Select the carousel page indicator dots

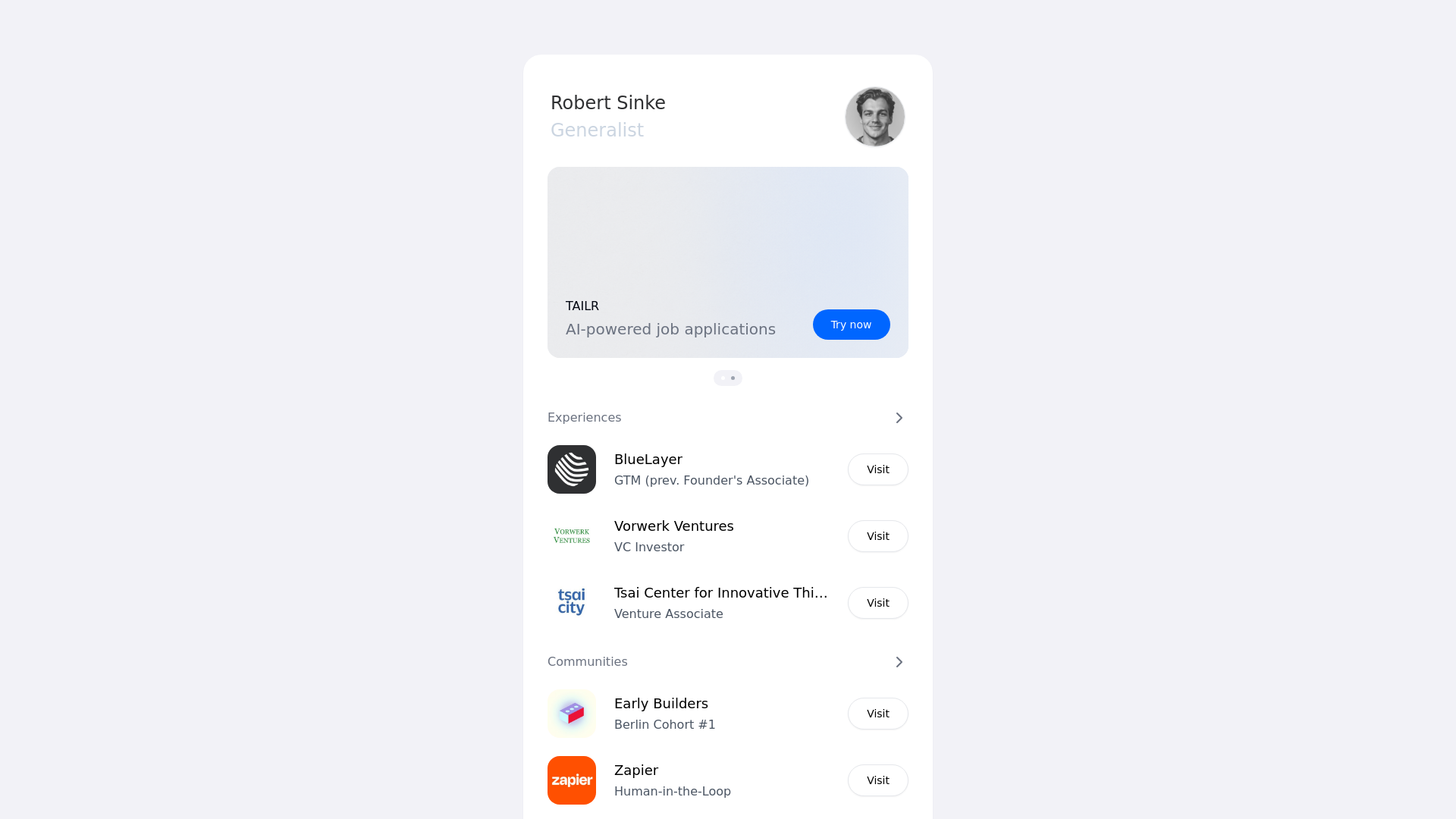728,378
